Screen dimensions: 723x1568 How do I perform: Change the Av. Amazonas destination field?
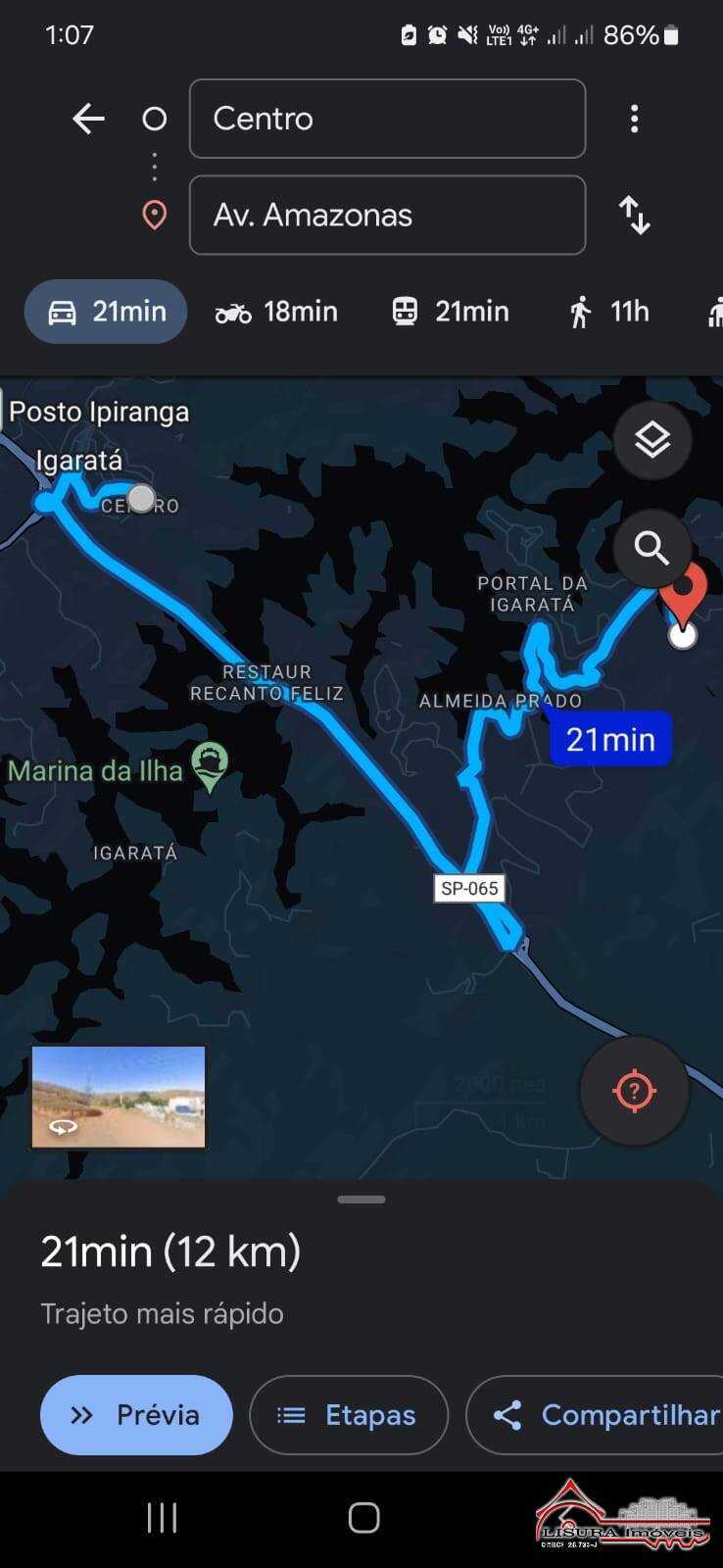pyautogui.click(x=387, y=215)
